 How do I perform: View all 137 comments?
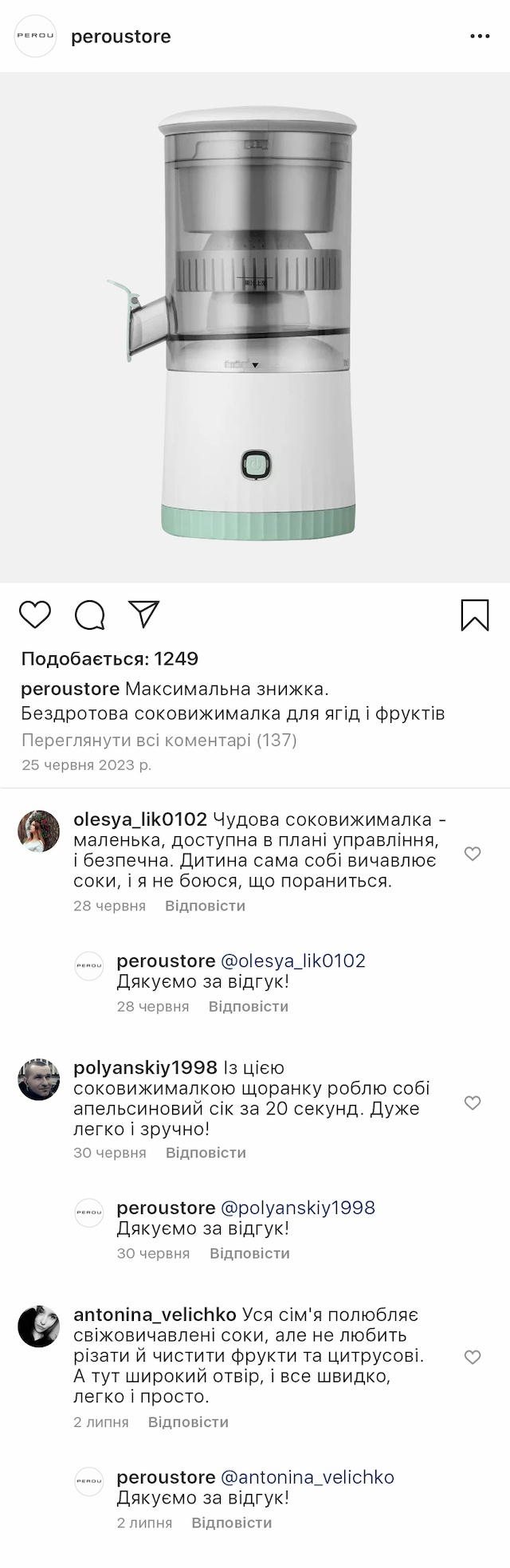(159, 740)
